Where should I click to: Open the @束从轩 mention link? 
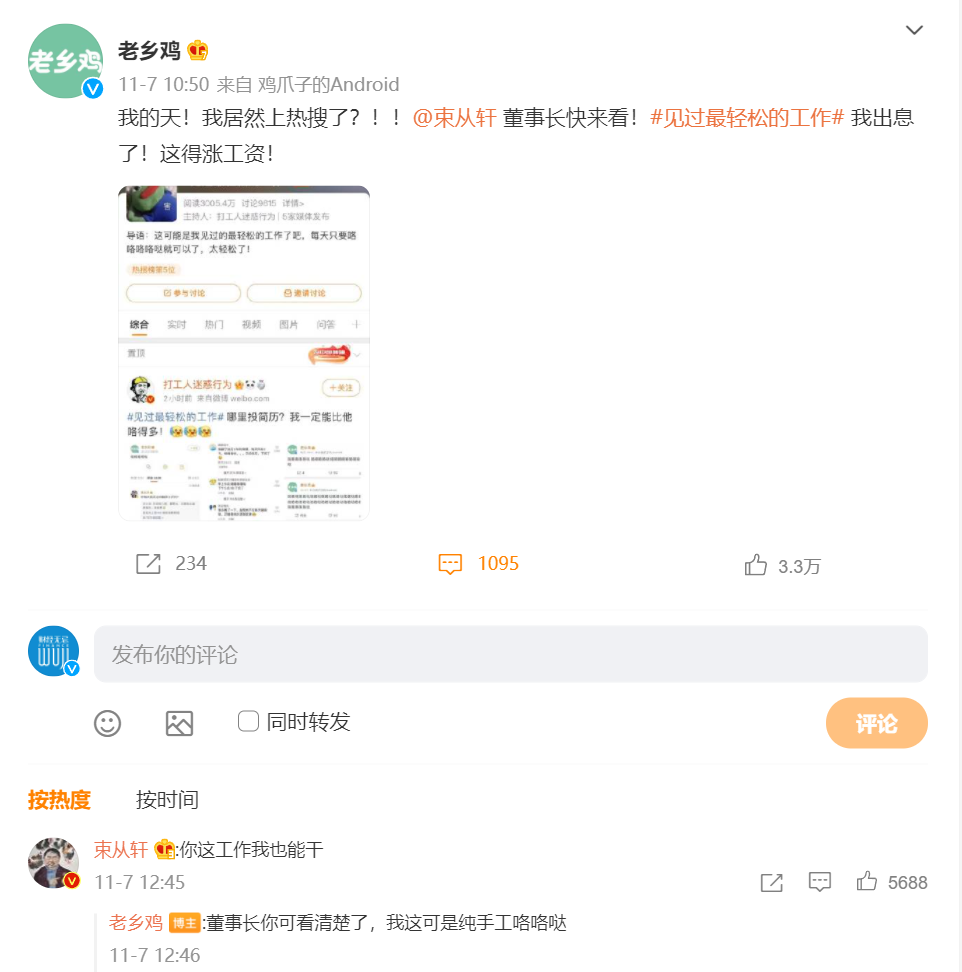[454, 117]
